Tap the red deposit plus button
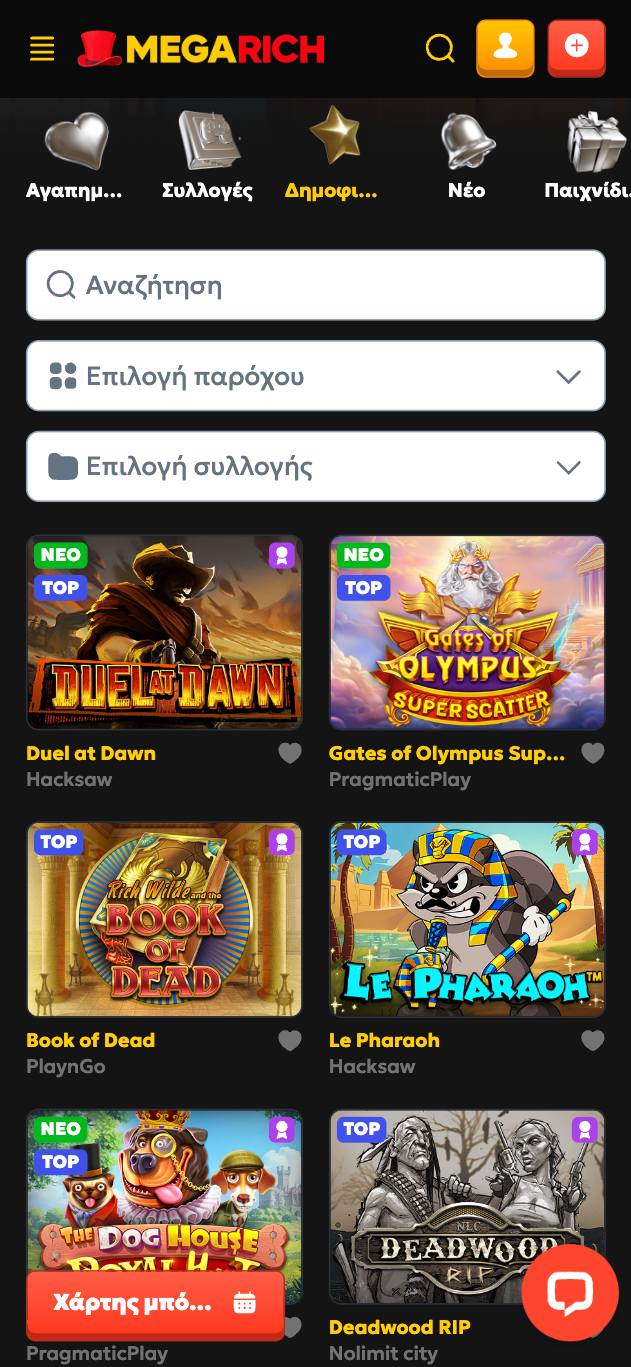 (576, 47)
